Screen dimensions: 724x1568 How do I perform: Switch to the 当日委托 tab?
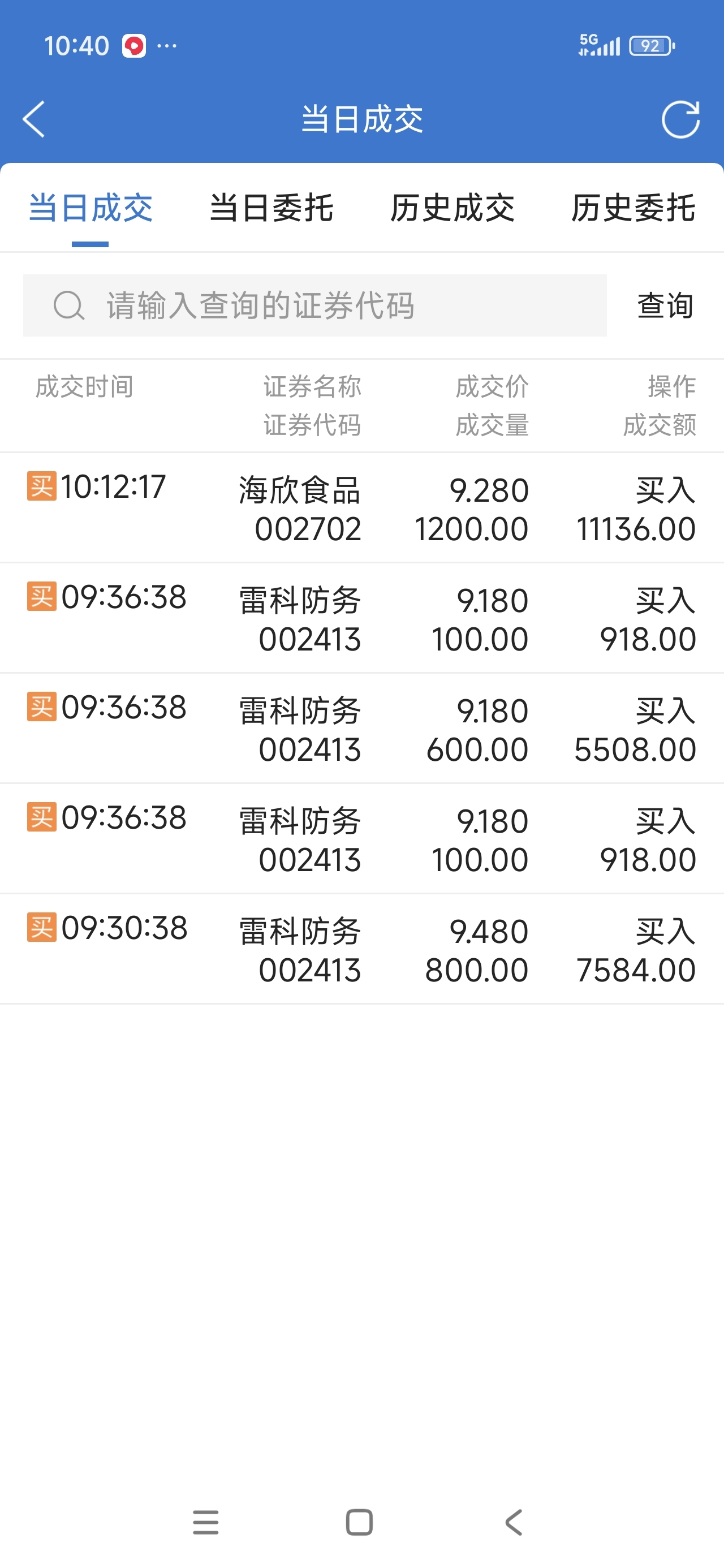coord(271,208)
